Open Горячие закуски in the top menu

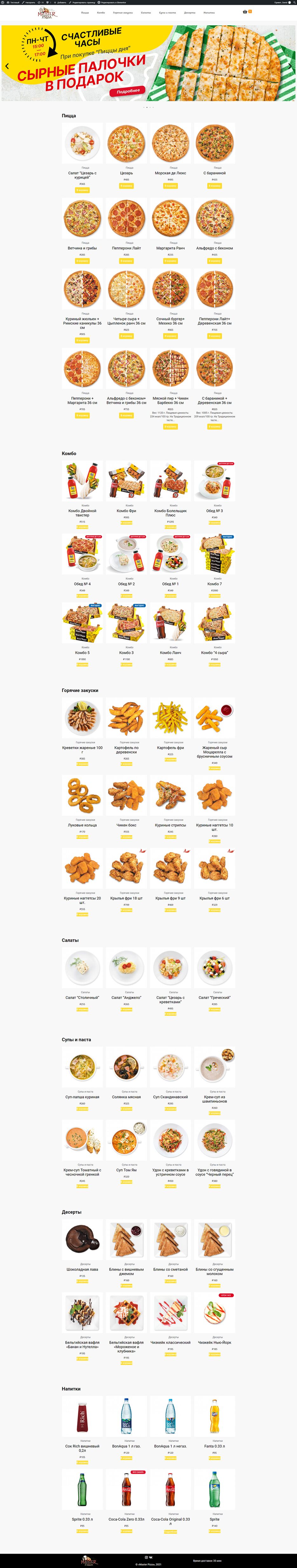(x=123, y=12)
